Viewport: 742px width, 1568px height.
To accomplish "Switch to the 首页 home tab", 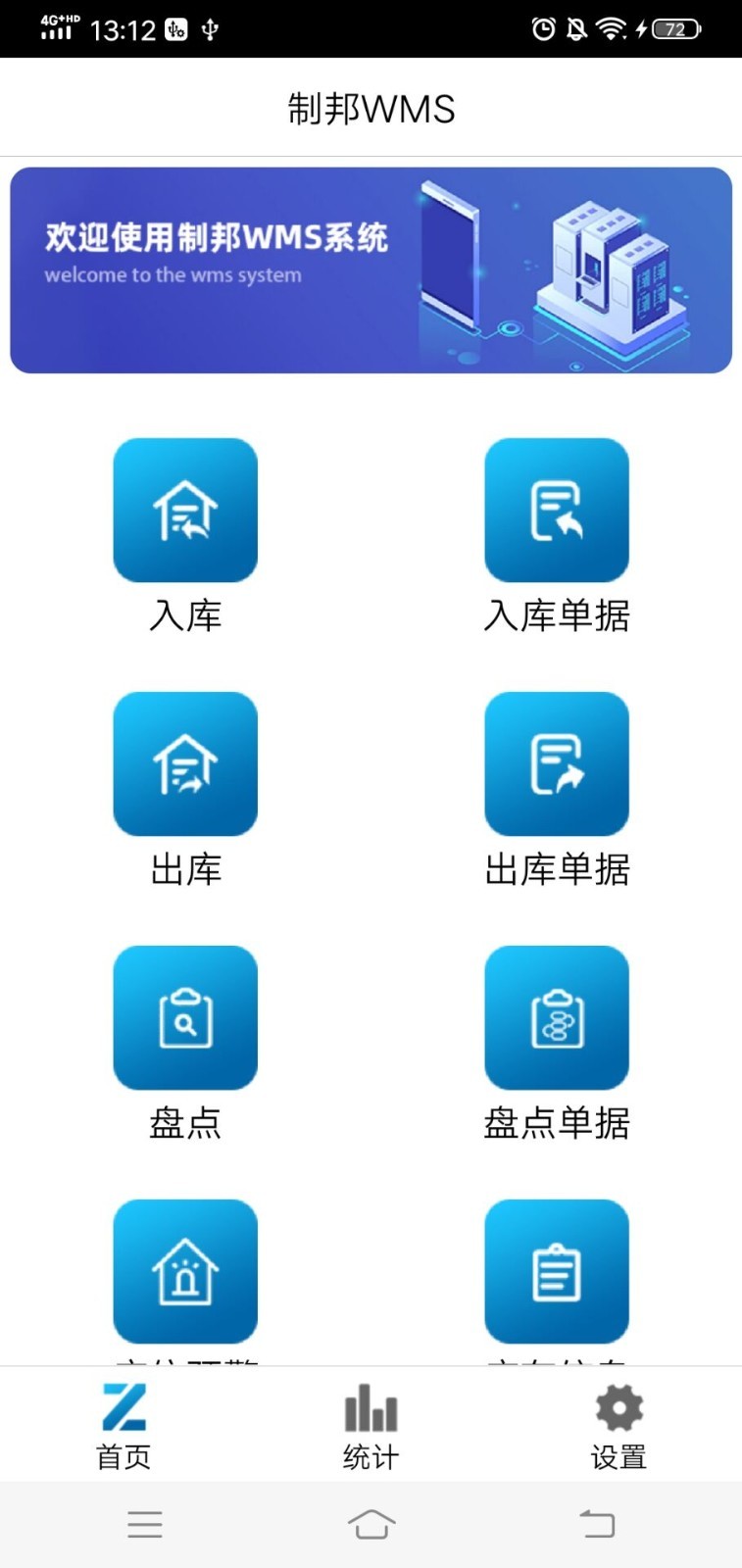I will (x=124, y=1425).
